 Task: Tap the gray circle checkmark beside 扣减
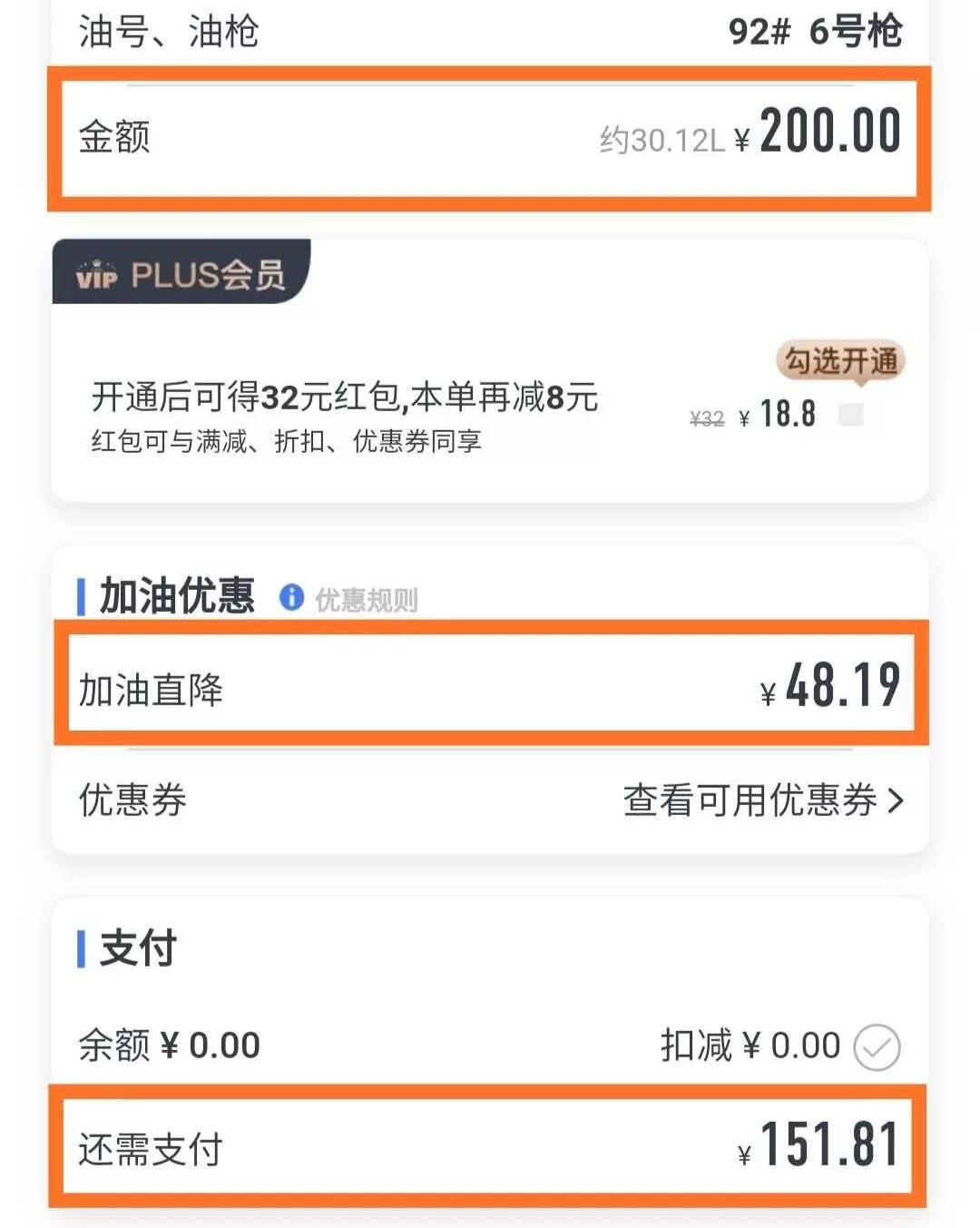[874, 1046]
